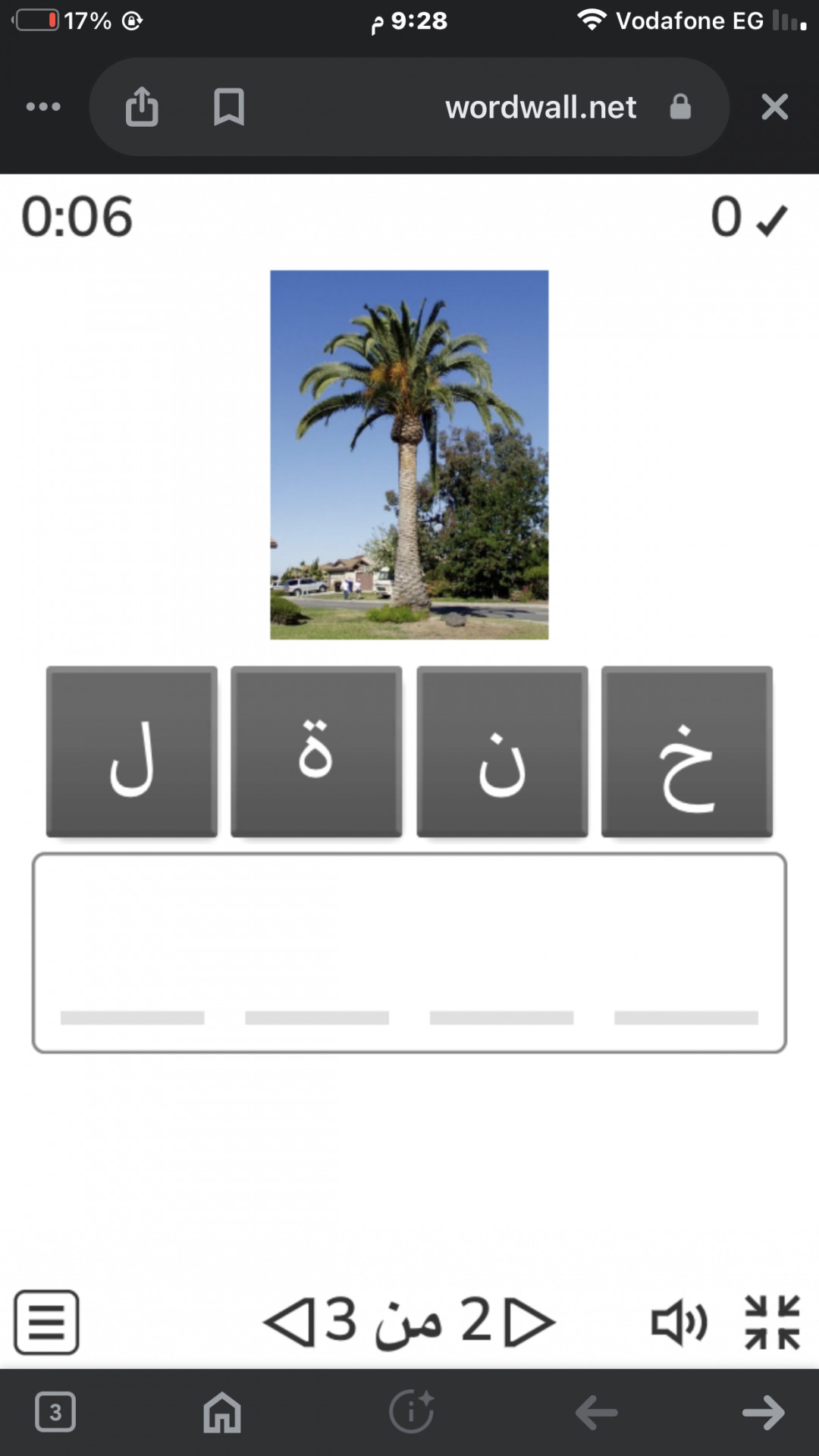
Task: Select the letter tile ن
Action: tap(502, 752)
